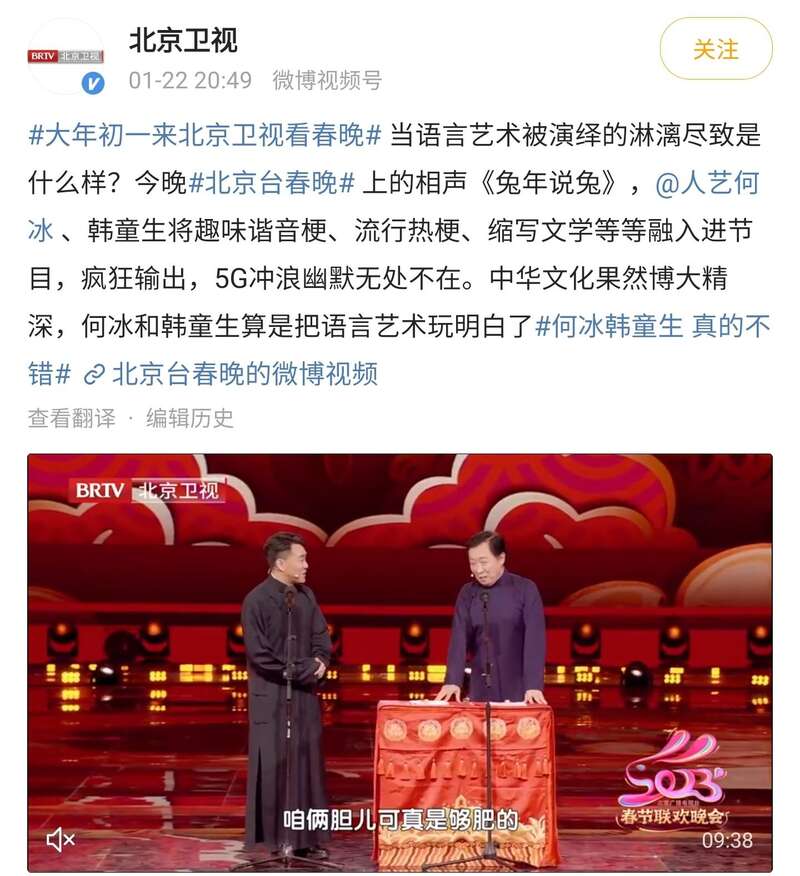
Task: View 编辑历史 of this post
Action: tap(190, 418)
